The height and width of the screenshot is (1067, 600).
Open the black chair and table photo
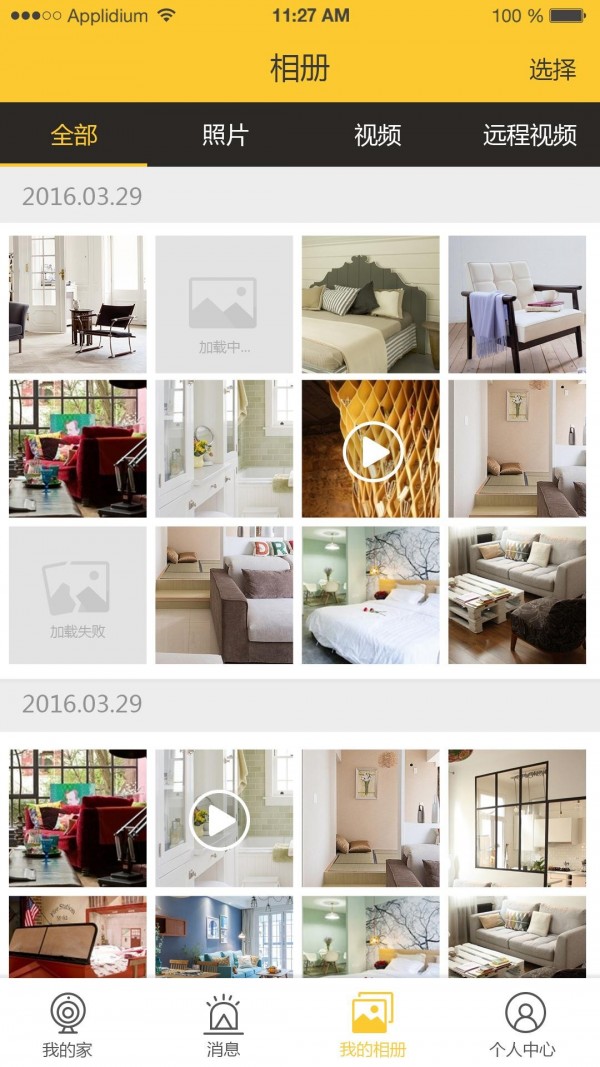coord(78,304)
